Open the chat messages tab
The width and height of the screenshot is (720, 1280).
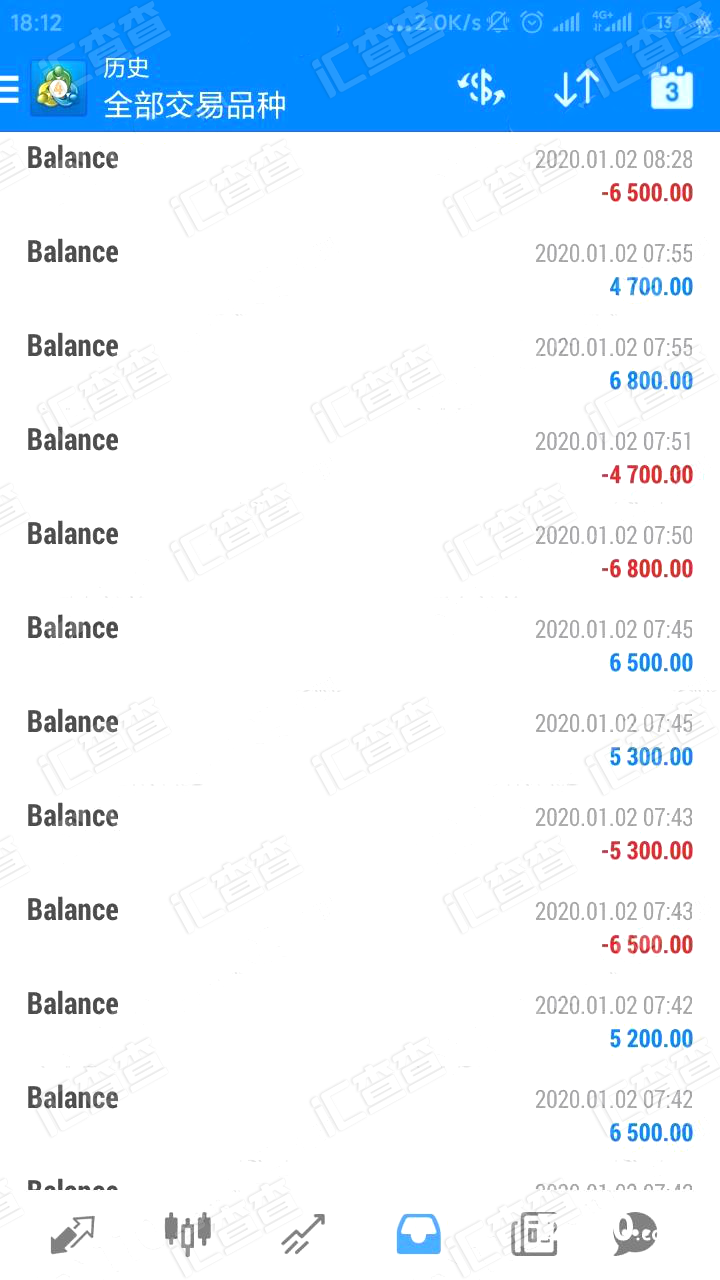[637, 1234]
